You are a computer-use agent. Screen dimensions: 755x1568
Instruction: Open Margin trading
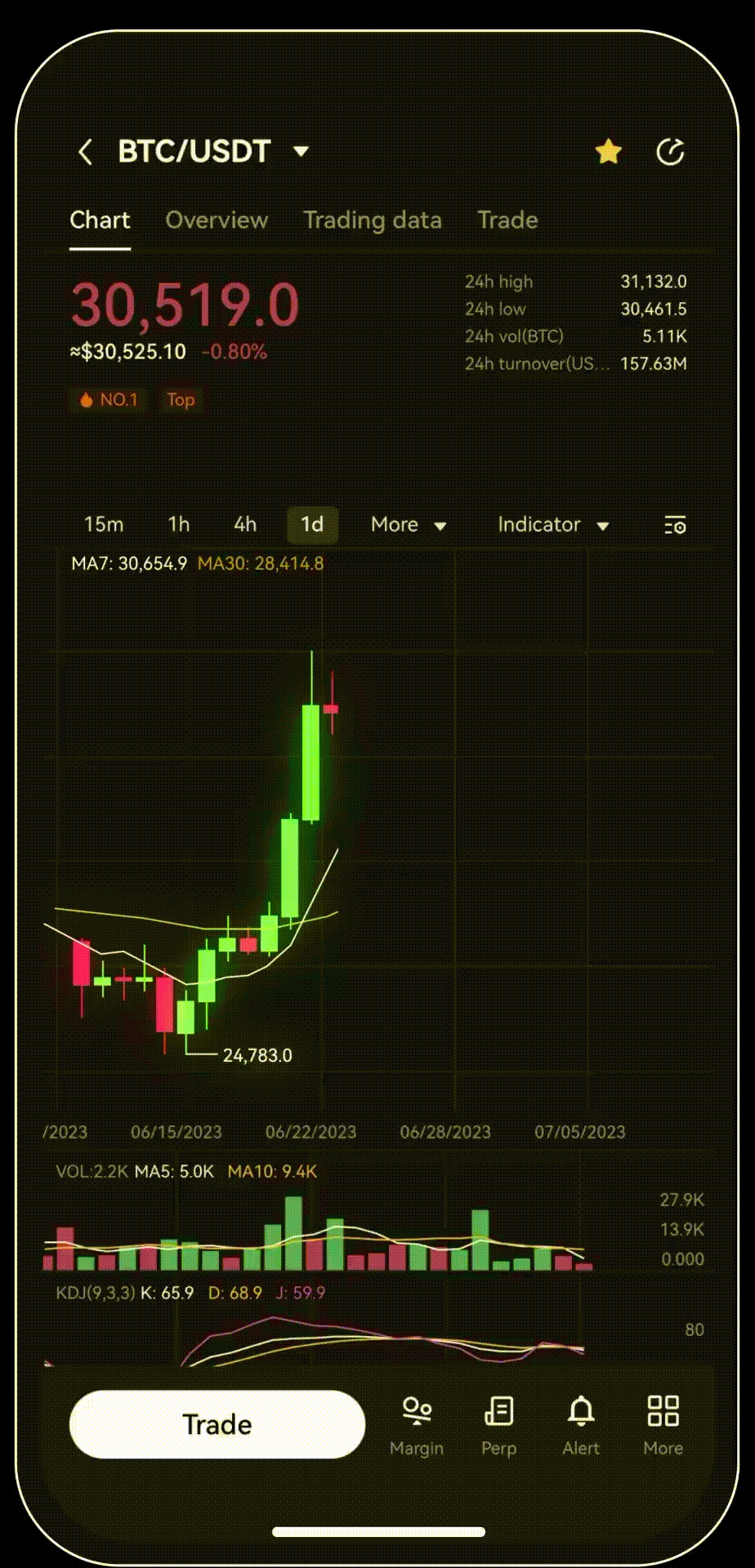417,1425
